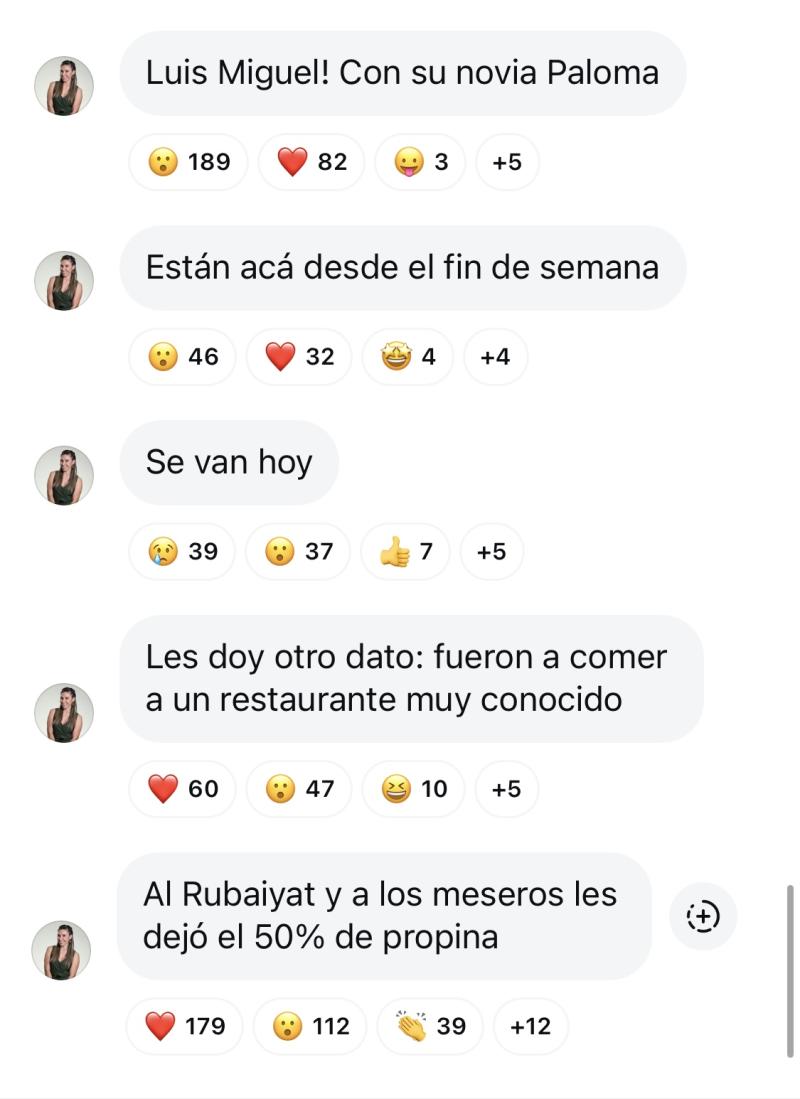The width and height of the screenshot is (800, 1099).
Task: Tap the heart reaction showing 32
Action: click(298, 357)
